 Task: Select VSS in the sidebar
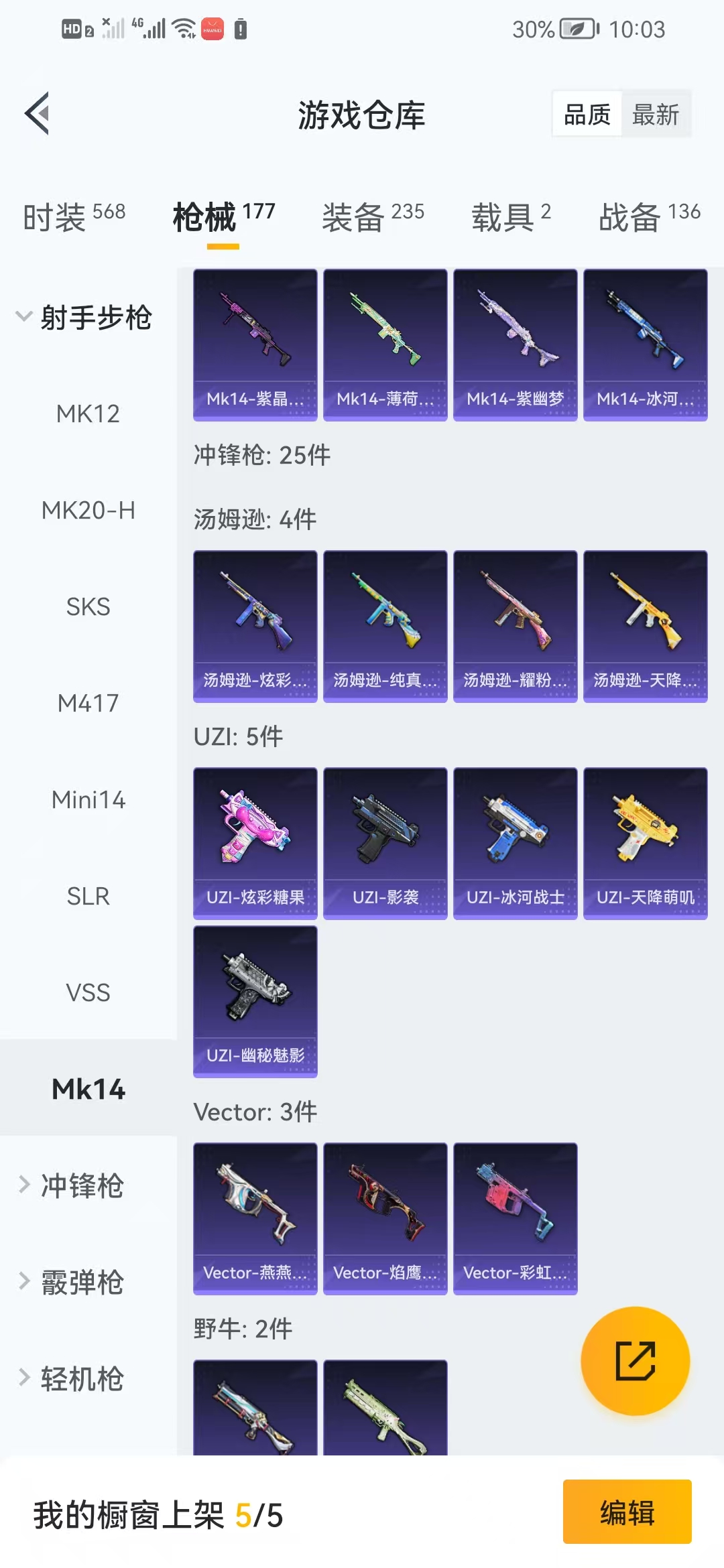tap(88, 993)
